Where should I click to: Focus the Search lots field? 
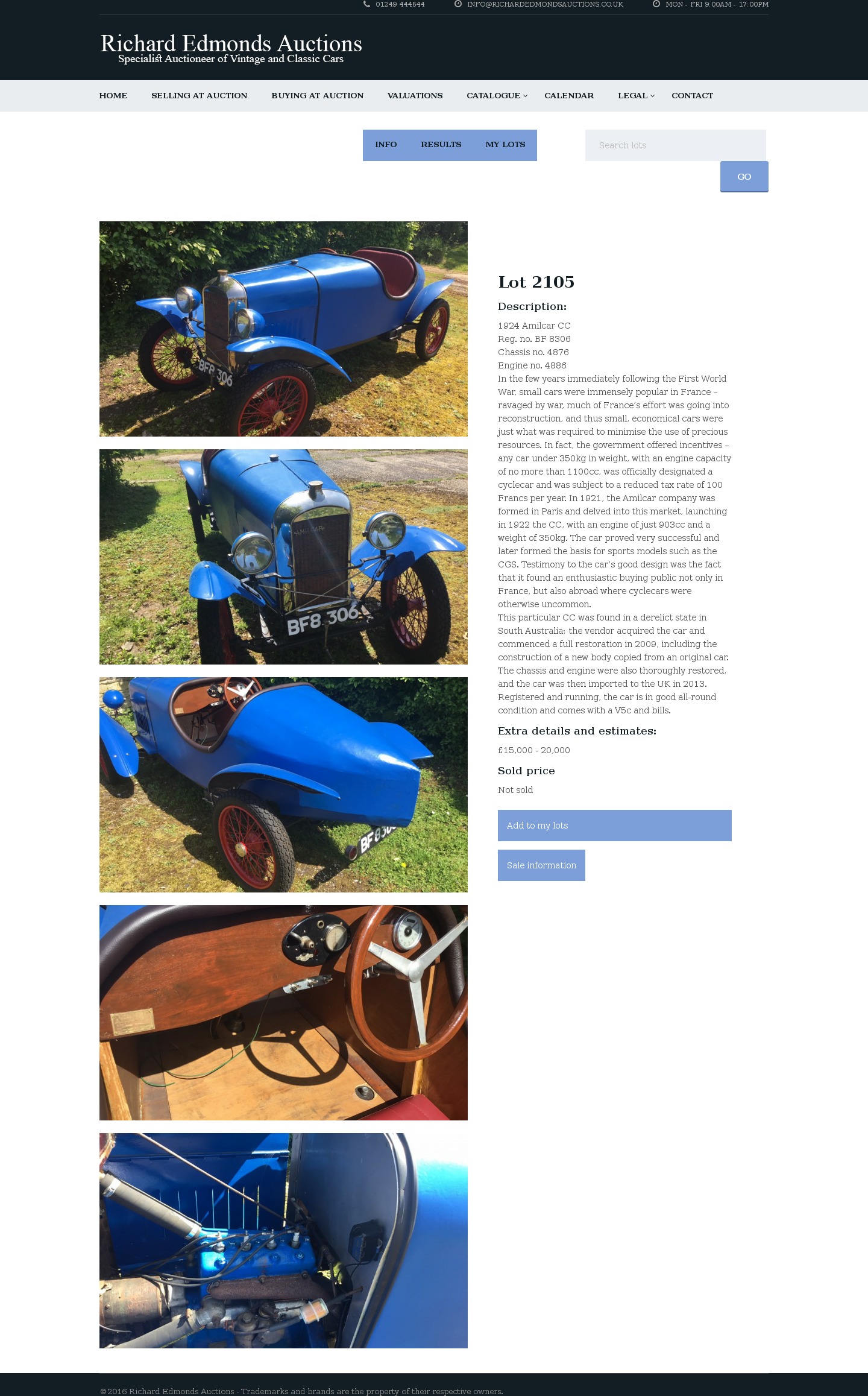(x=675, y=145)
